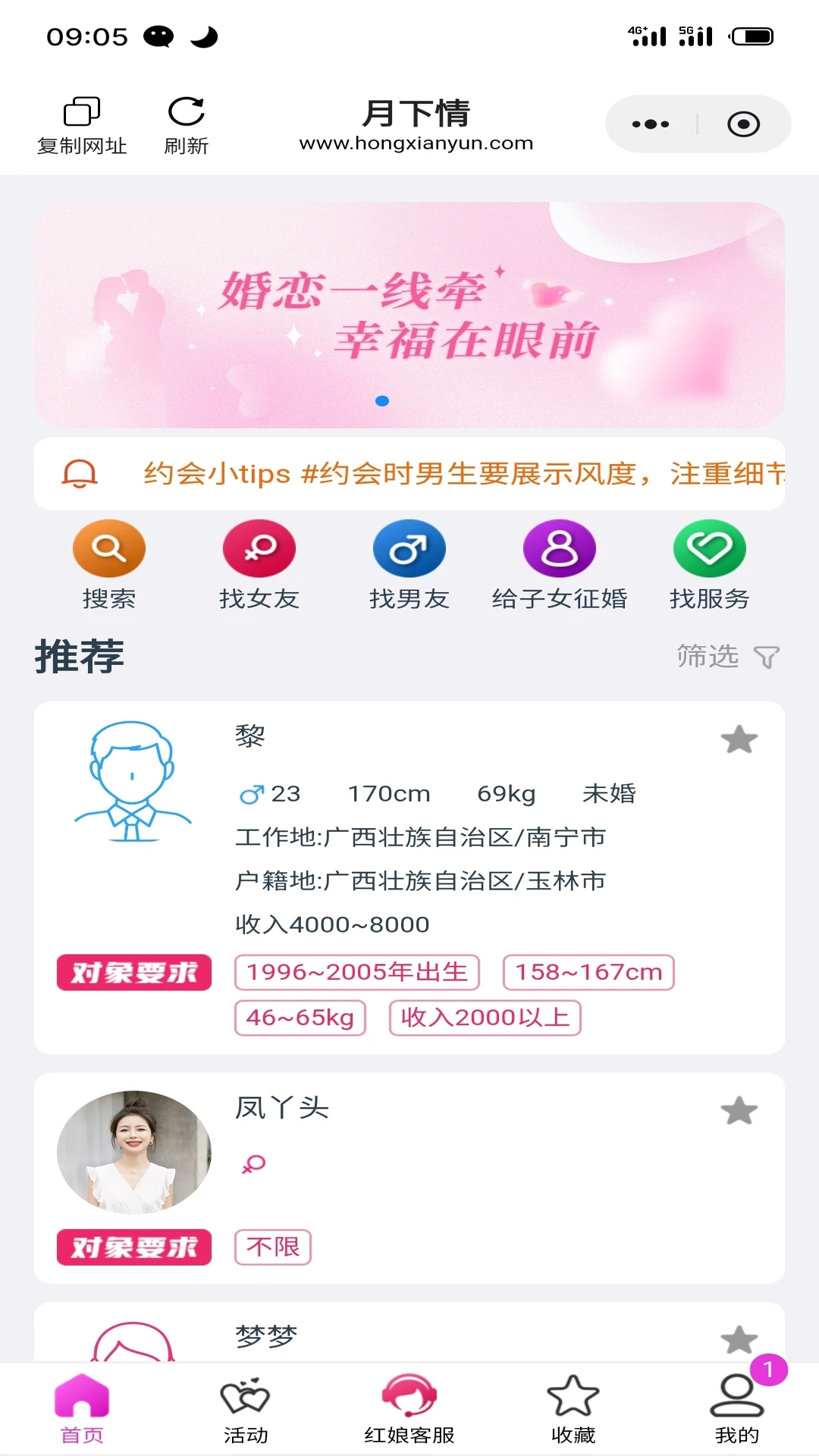Read the 约会小tips notice
Viewport: 819px width, 1456px height.
[x=463, y=474]
